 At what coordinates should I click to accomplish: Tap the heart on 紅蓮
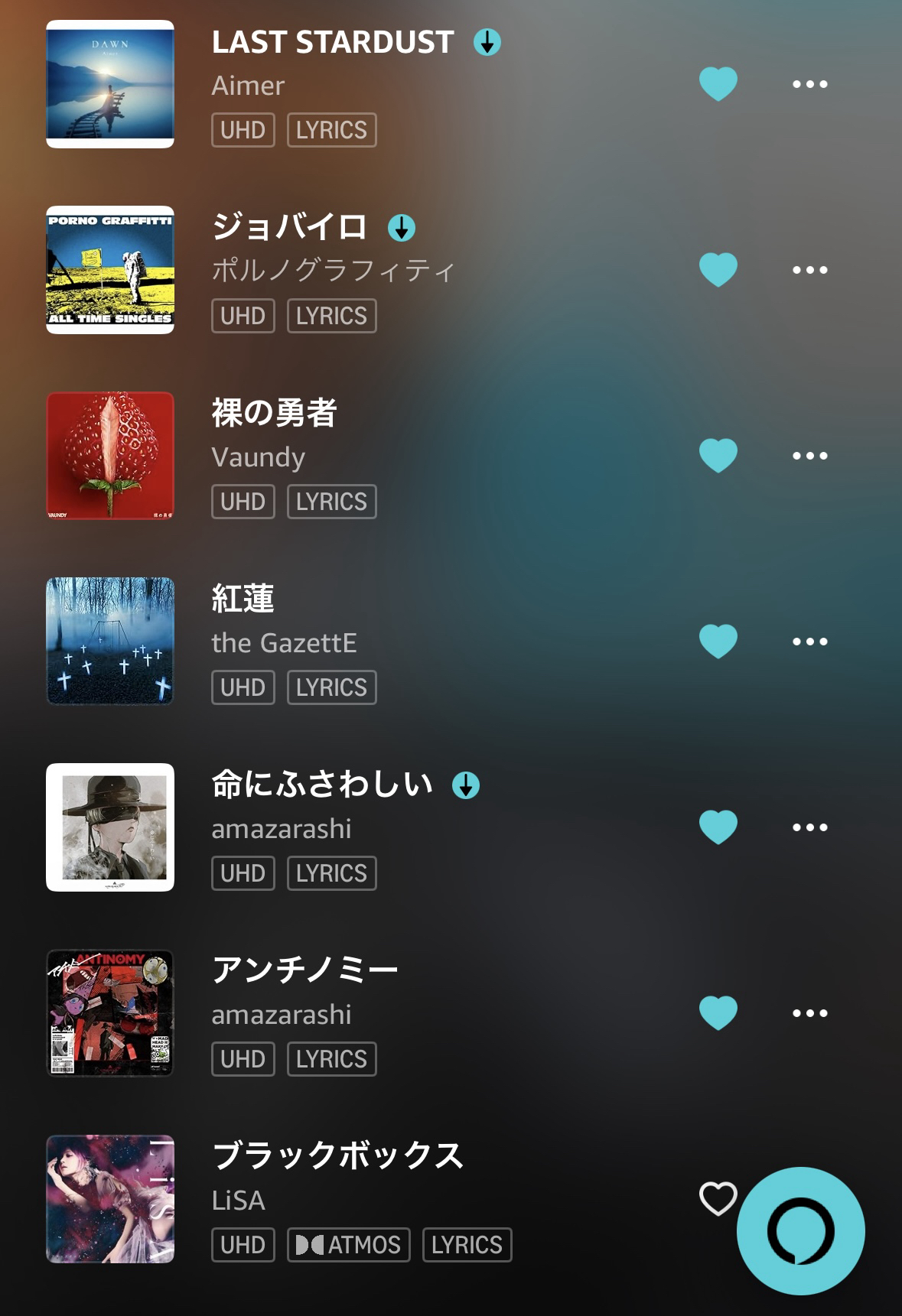pos(718,641)
